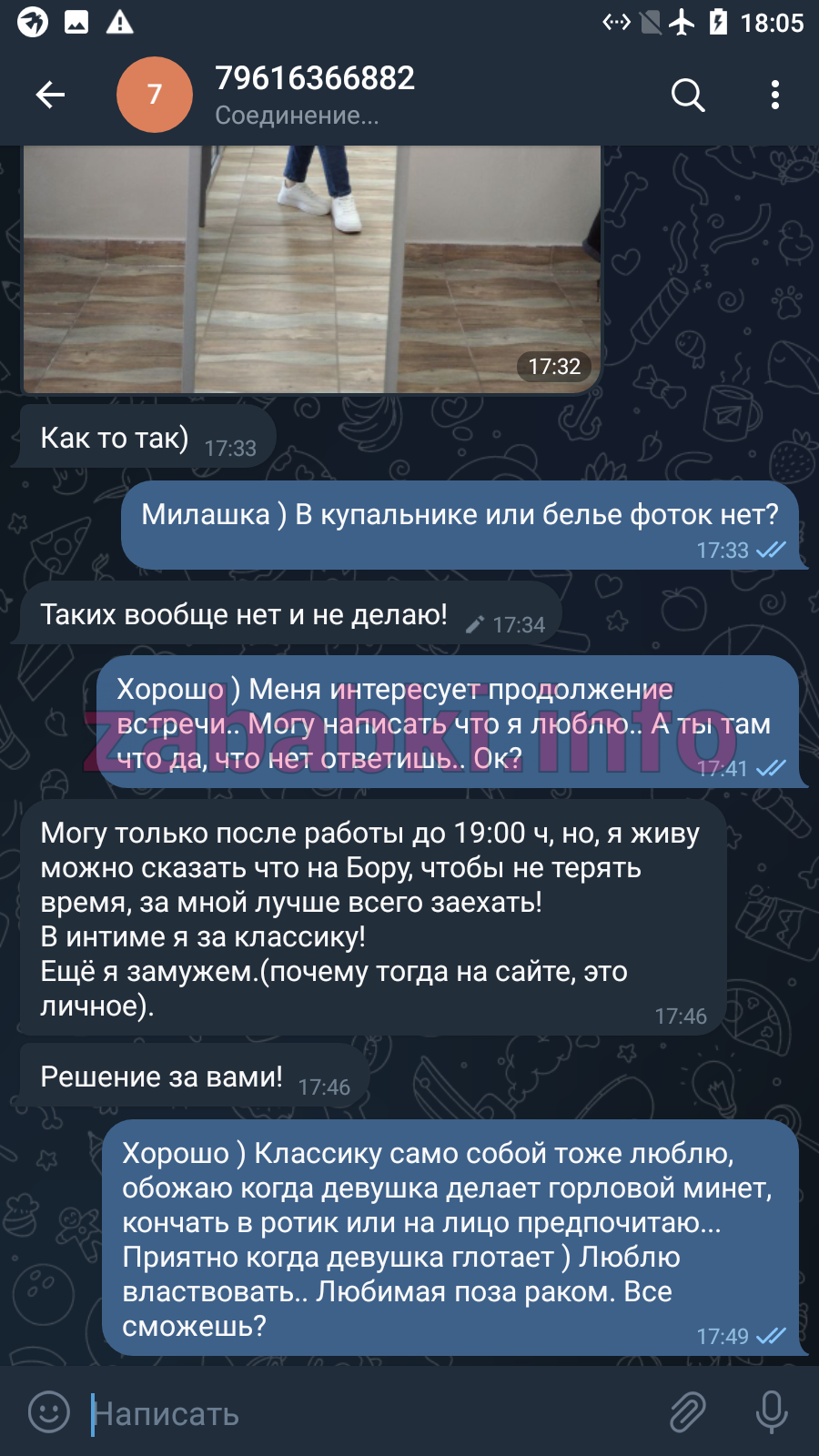Image resolution: width=819 pixels, height=1456 pixels.
Task: Open the photo sent at 17:32
Action: coord(312,269)
